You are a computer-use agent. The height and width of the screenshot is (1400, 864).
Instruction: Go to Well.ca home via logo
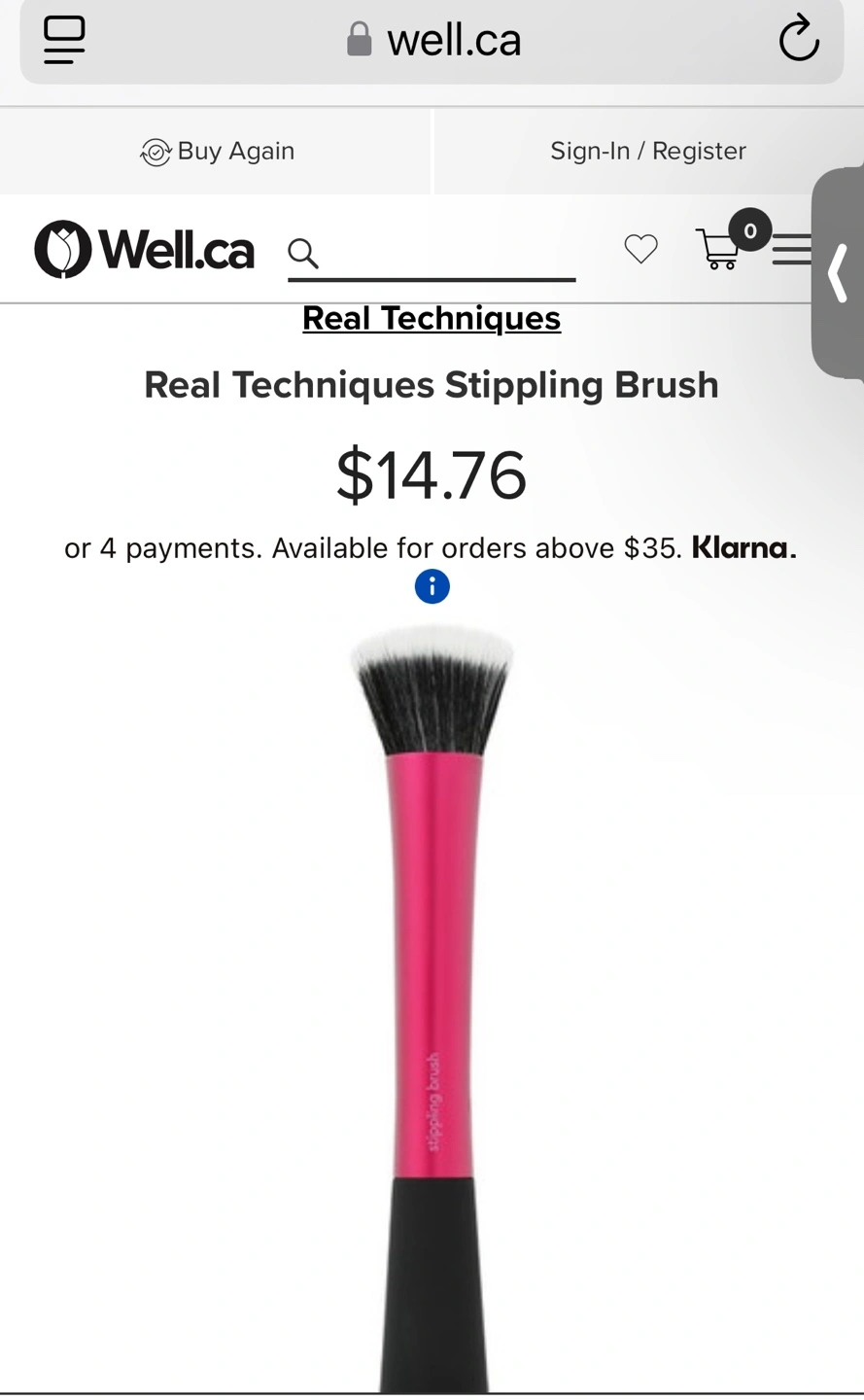[x=144, y=249]
